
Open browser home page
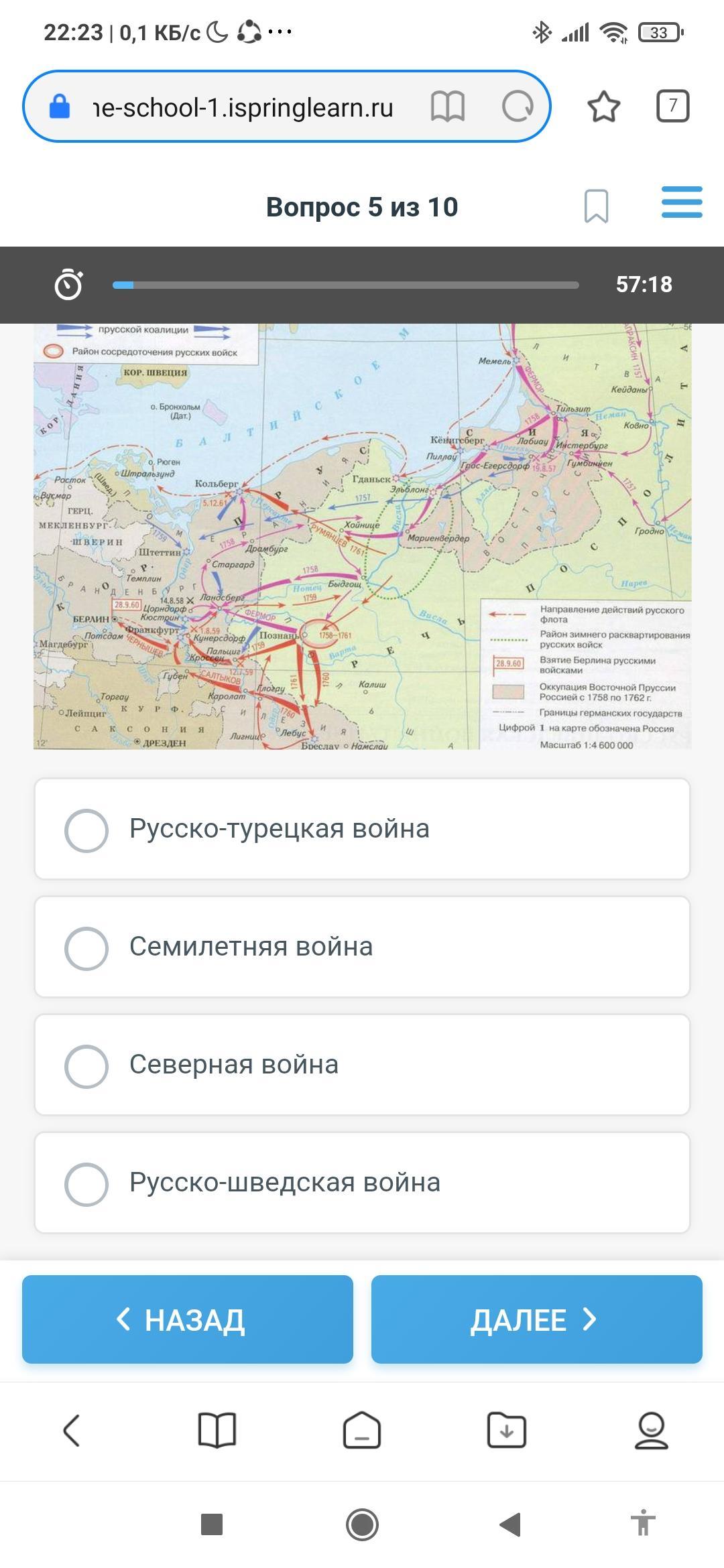(x=362, y=1431)
